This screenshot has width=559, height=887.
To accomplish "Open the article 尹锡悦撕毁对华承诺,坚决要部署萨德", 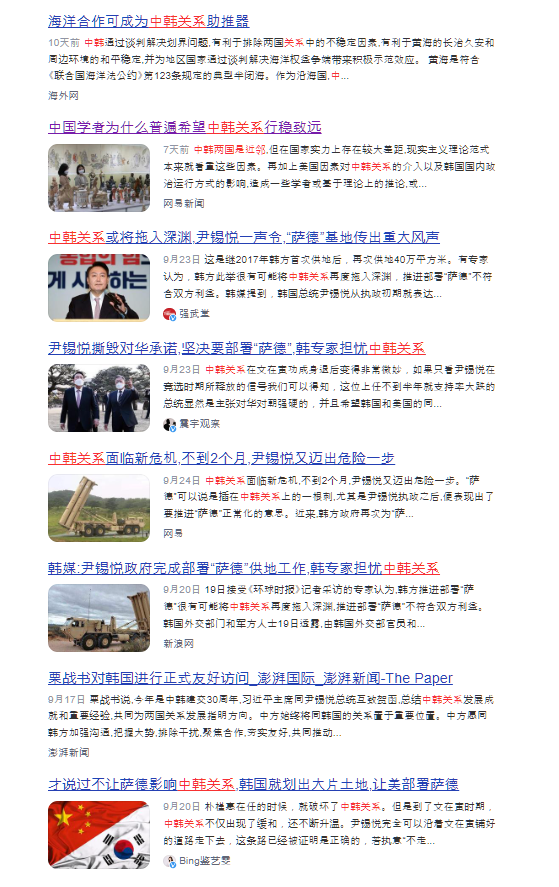I will [x=236, y=348].
